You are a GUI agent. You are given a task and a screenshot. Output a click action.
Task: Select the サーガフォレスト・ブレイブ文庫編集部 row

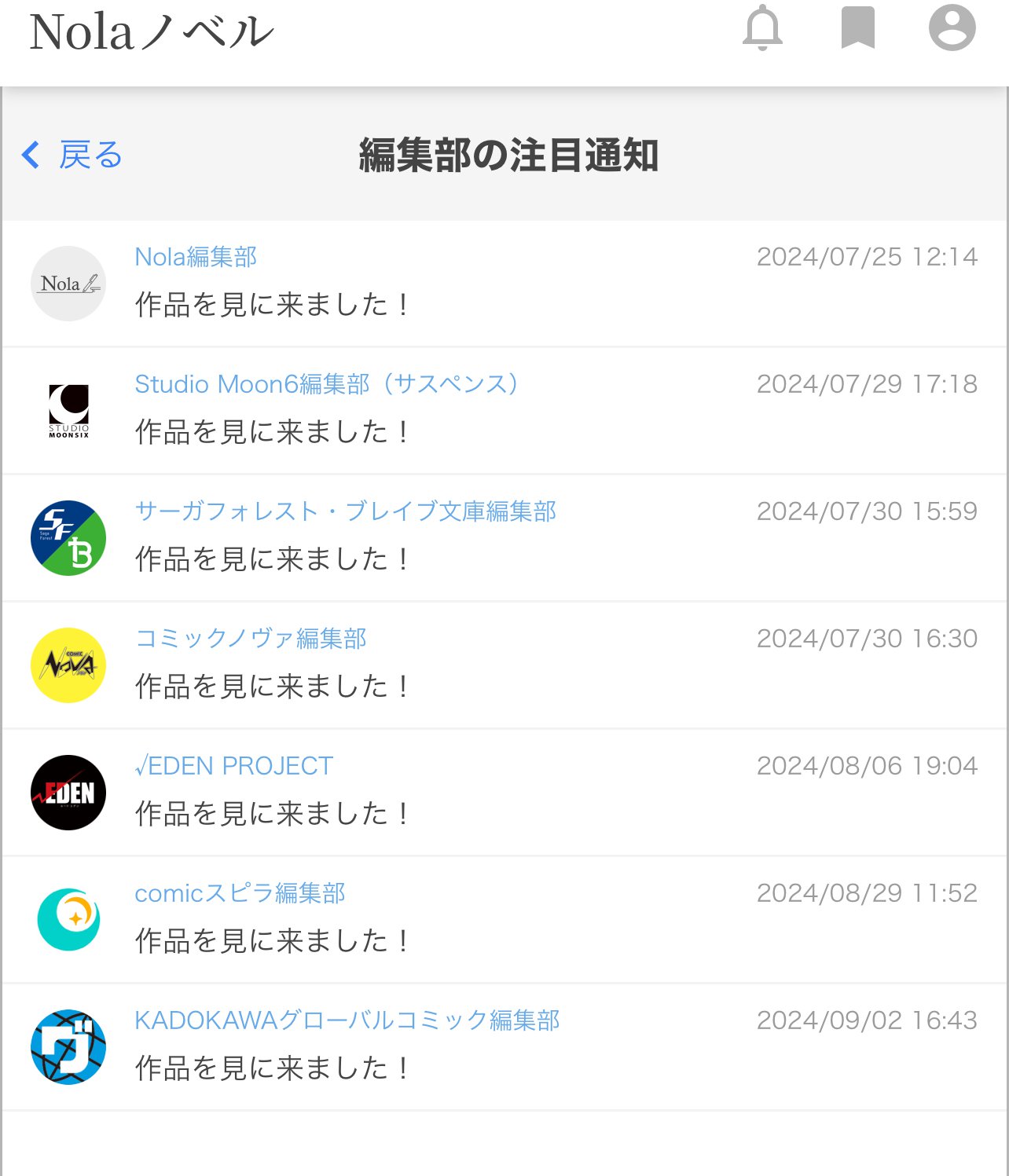point(503,537)
